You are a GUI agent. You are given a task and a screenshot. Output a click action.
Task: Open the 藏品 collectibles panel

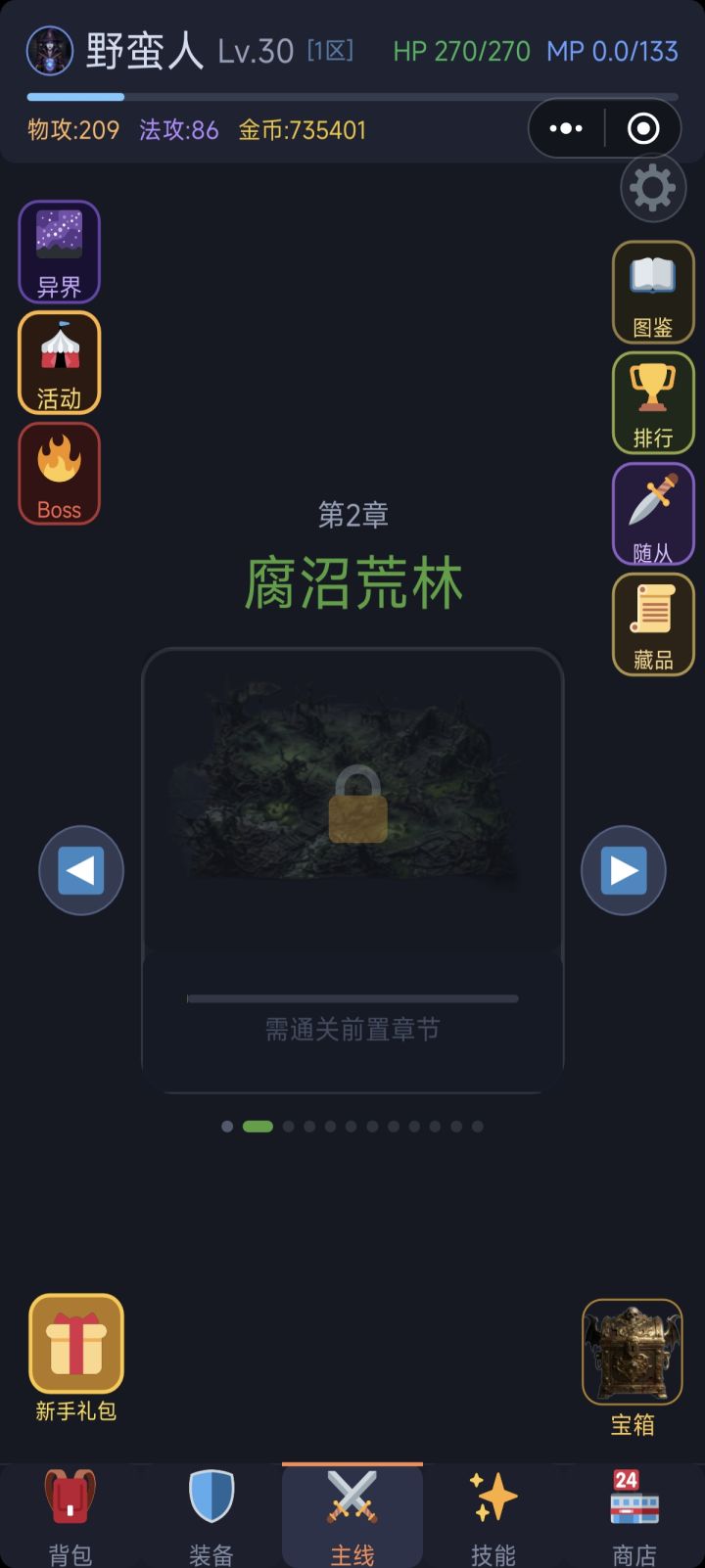coord(653,624)
